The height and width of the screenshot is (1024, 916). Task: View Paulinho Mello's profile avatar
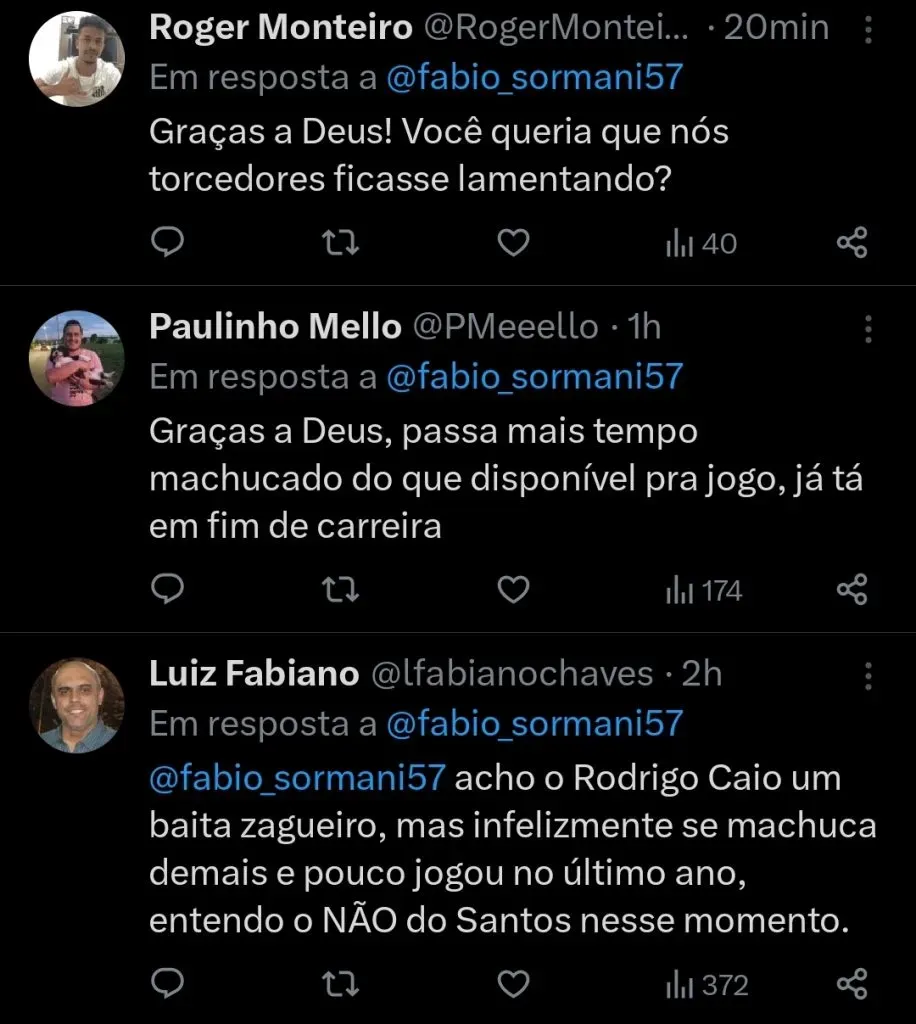pyautogui.click(x=76, y=358)
